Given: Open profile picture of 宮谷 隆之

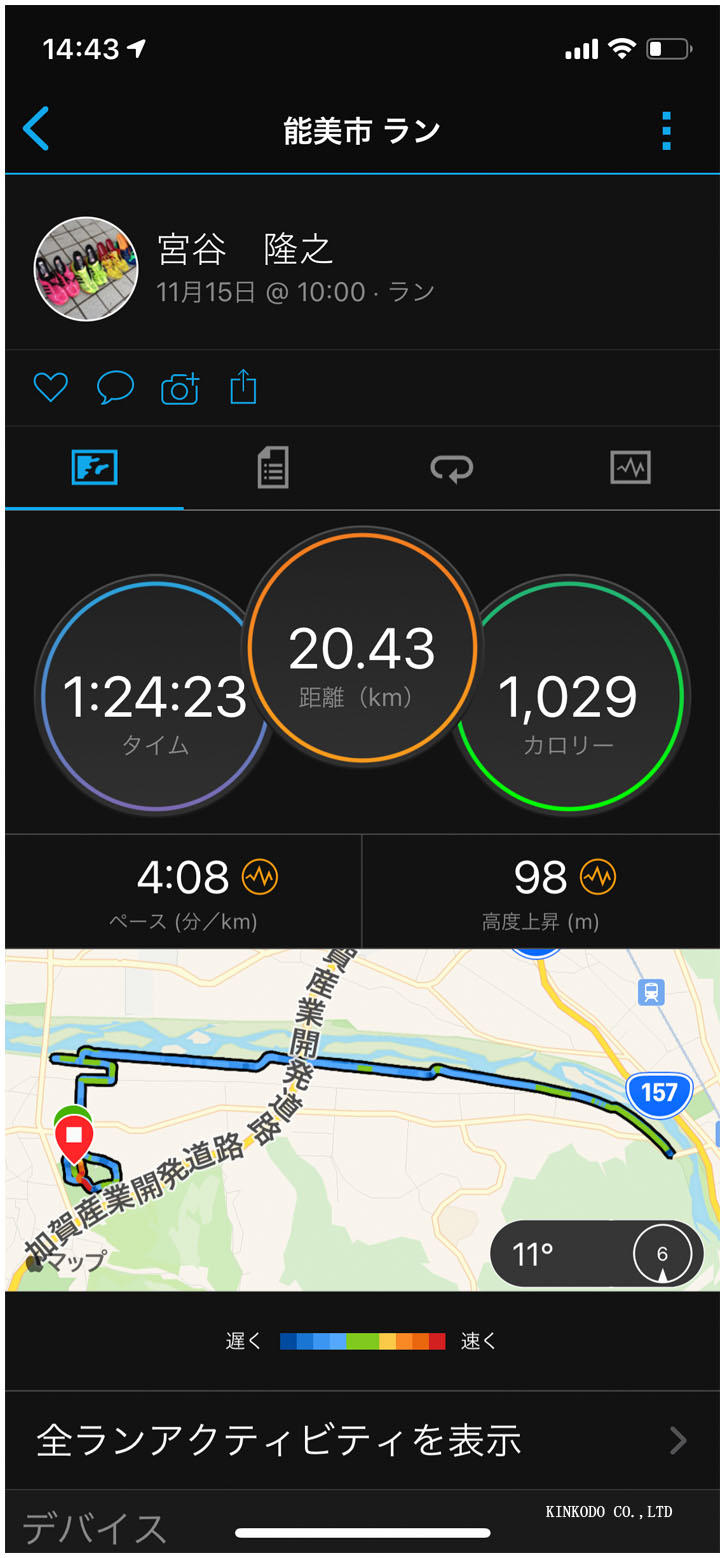Looking at the screenshot, I should 86,268.
